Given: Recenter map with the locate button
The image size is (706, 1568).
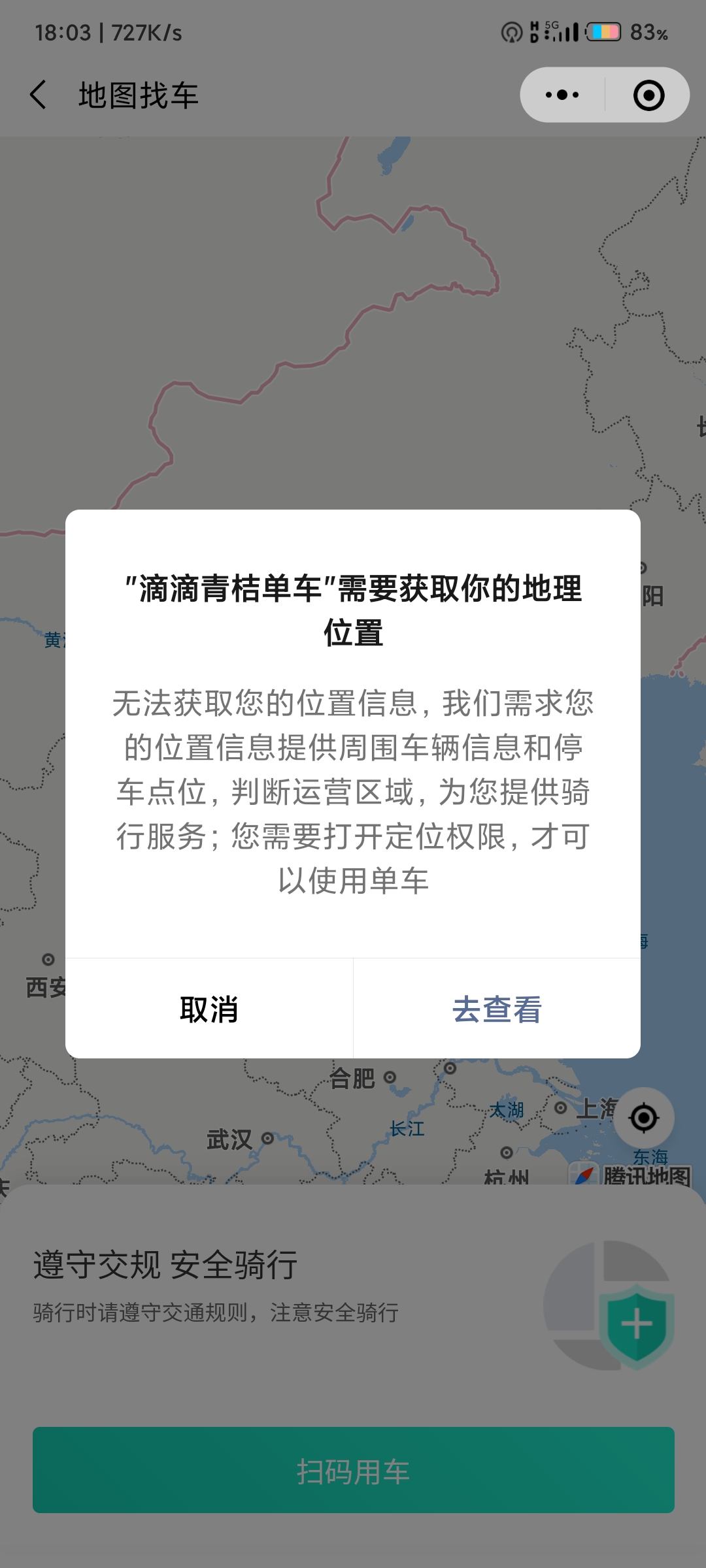Looking at the screenshot, I should pyautogui.click(x=643, y=1118).
